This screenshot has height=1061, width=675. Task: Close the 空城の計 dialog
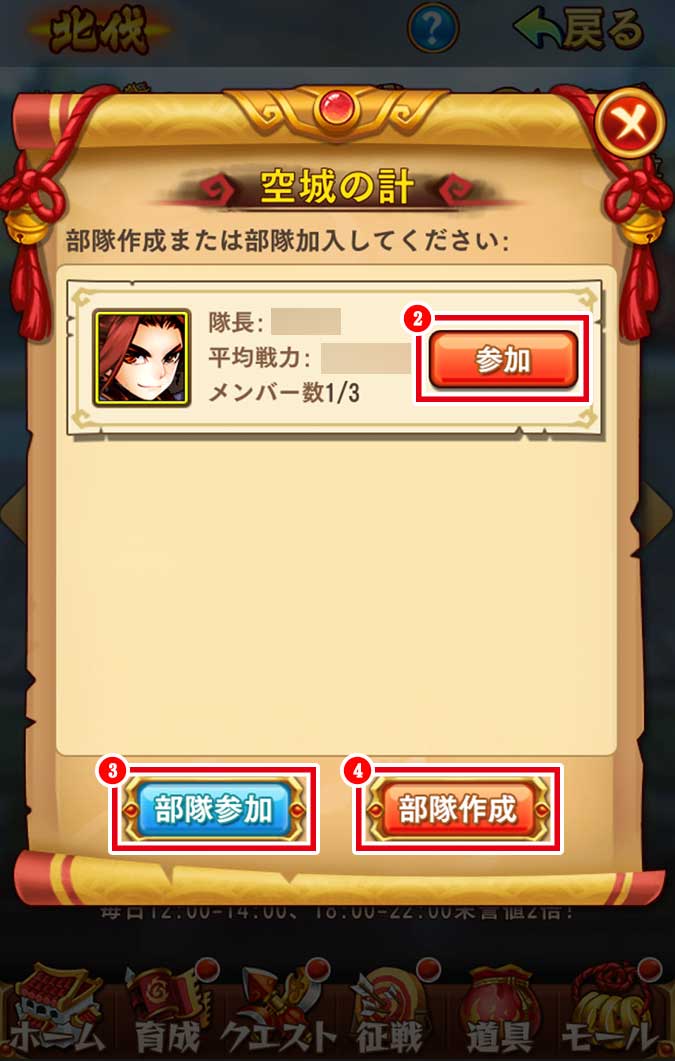click(x=629, y=125)
